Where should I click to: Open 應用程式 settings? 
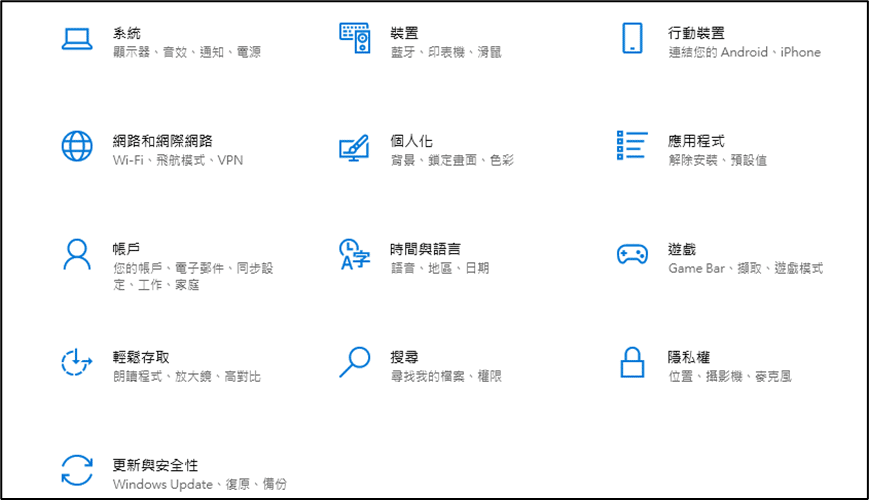[696, 142]
